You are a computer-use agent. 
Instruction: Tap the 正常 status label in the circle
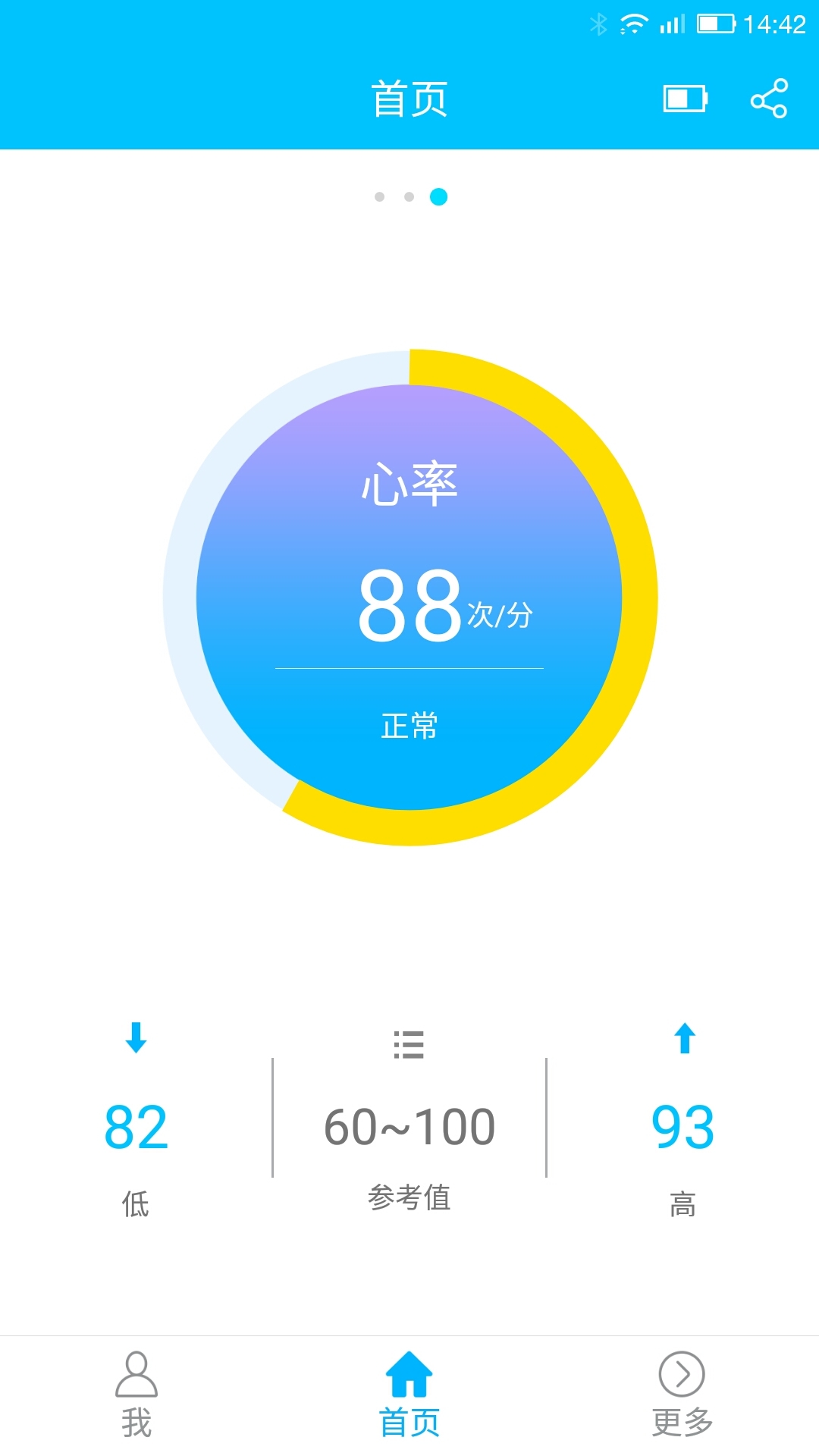click(x=409, y=726)
